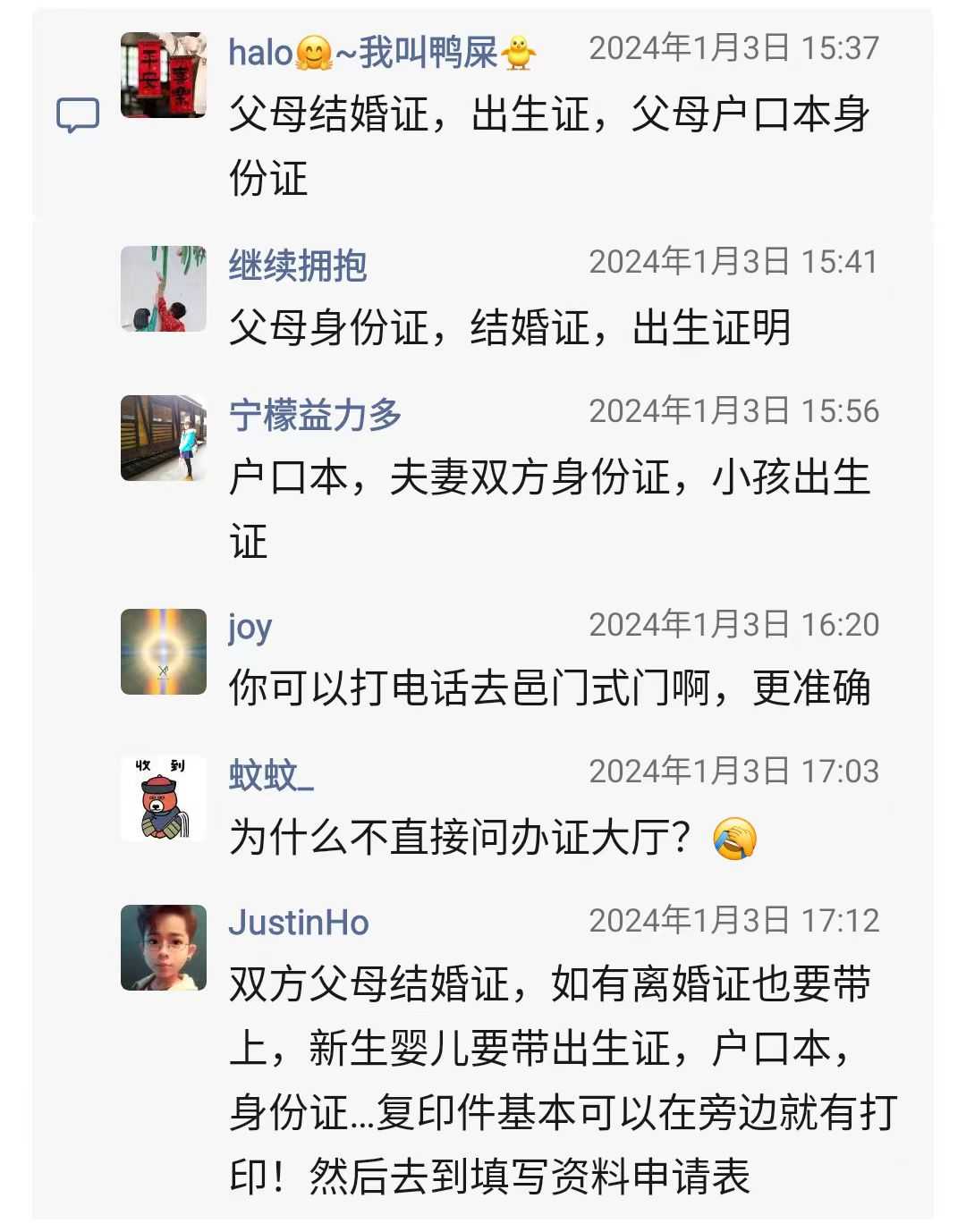Image resolution: width=966 pixels, height=1232 pixels.
Task: Open 继续拥抱's profile avatar
Action: pos(164,289)
